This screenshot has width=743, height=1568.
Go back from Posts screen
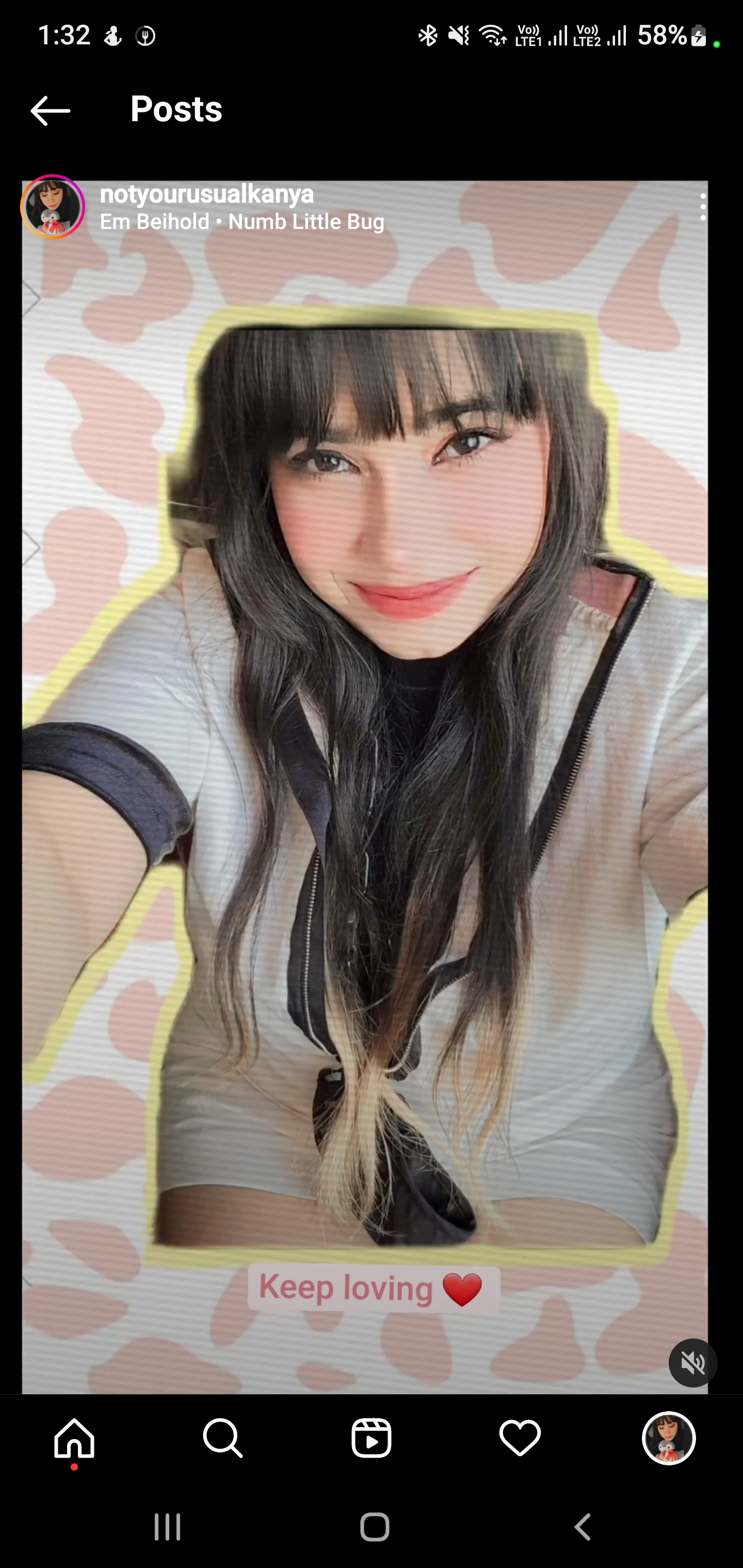click(x=50, y=111)
